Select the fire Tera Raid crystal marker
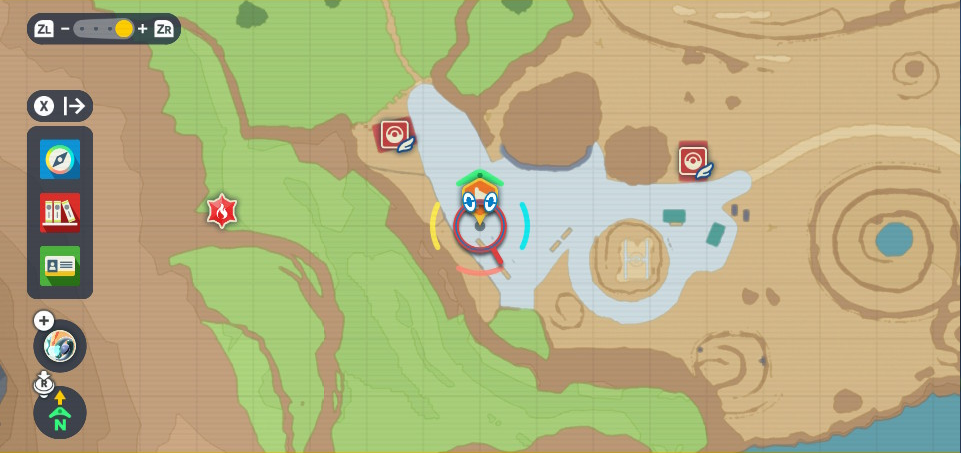This screenshot has width=961, height=453. (221, 211)
